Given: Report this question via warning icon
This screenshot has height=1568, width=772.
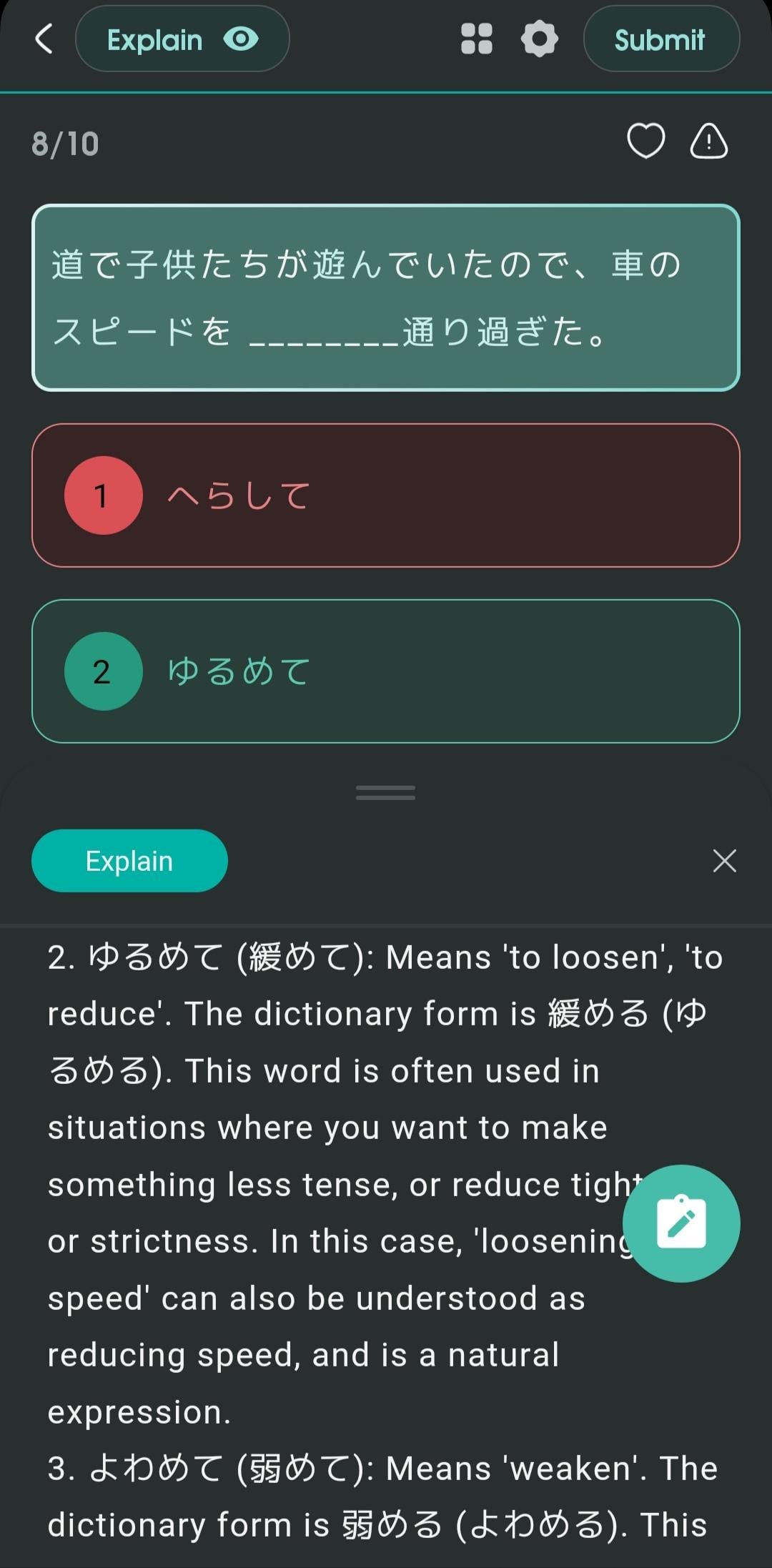Looking at the screenshot, I should [x=708, y=141].
